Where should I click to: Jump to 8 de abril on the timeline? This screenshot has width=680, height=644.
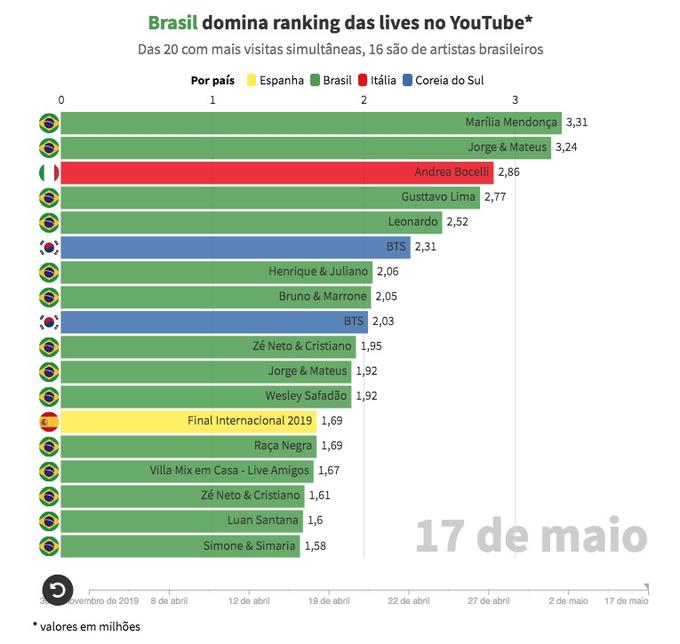(x=168, y=600)
